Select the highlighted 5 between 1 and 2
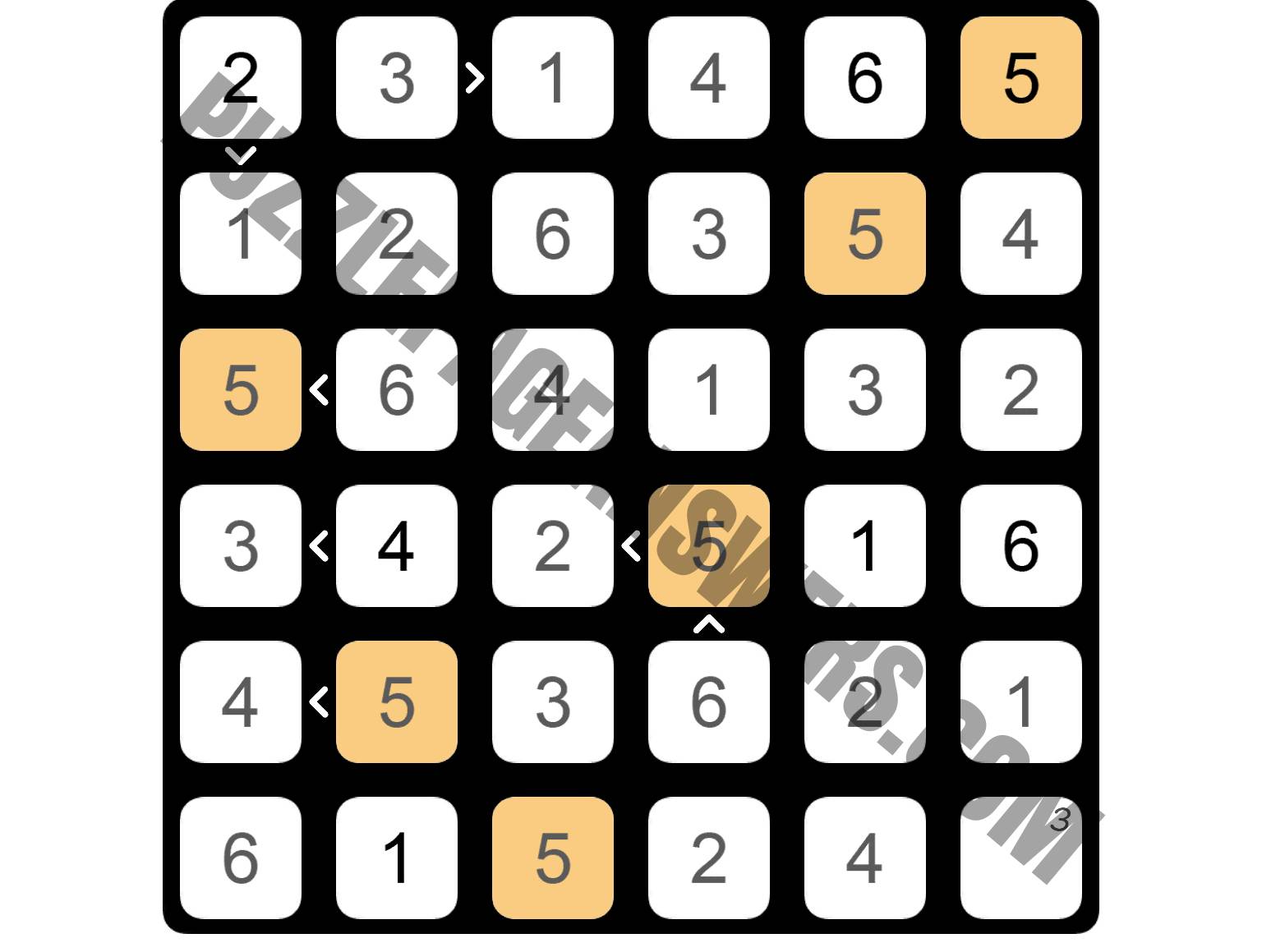This screenshot has height=952, width=1262. pyautogui.click(x=552, y=858)
